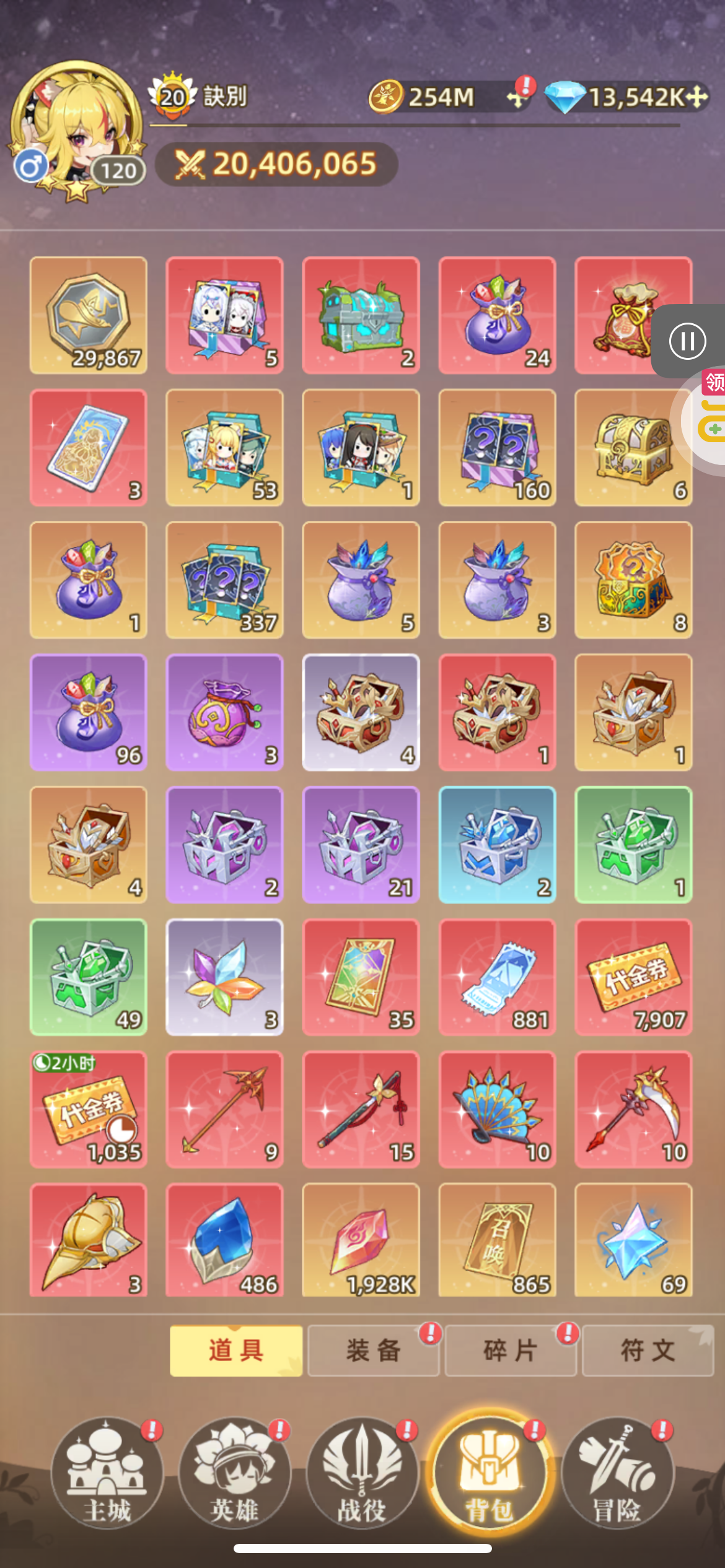
Task: Switch to the 碎片 tab
Action: tap(511, 1351)
